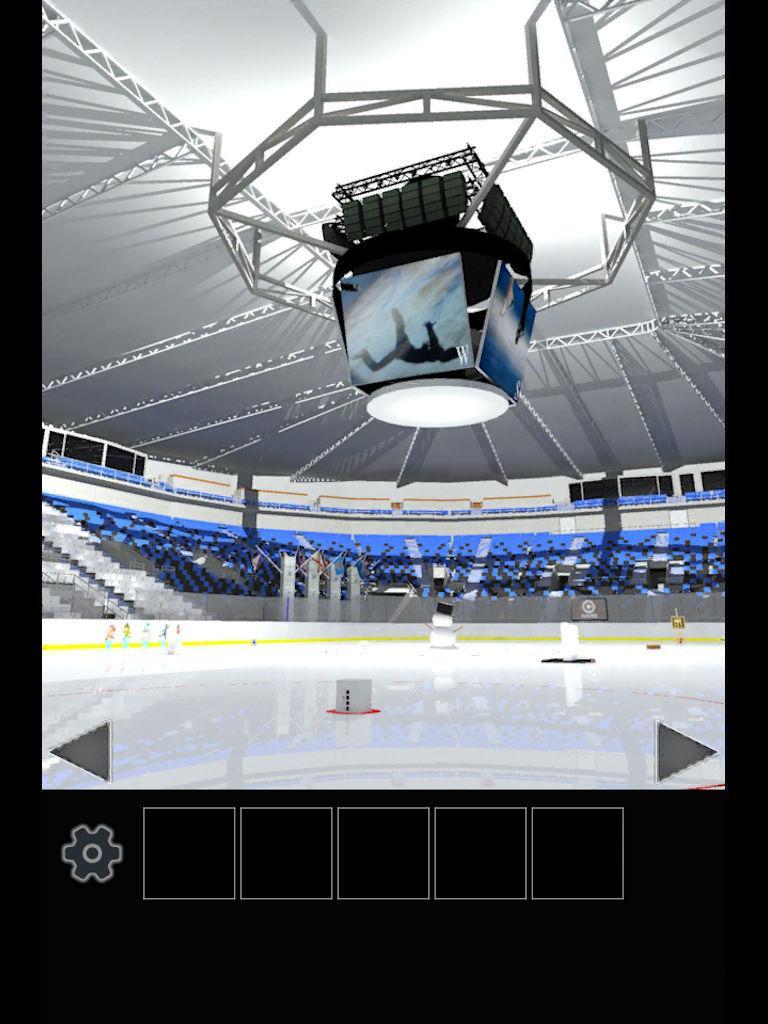This screenshot has width=768, height=1024.
Task: Open the settings gear icon
Action: pyautogui.click(x=90, y=852)
